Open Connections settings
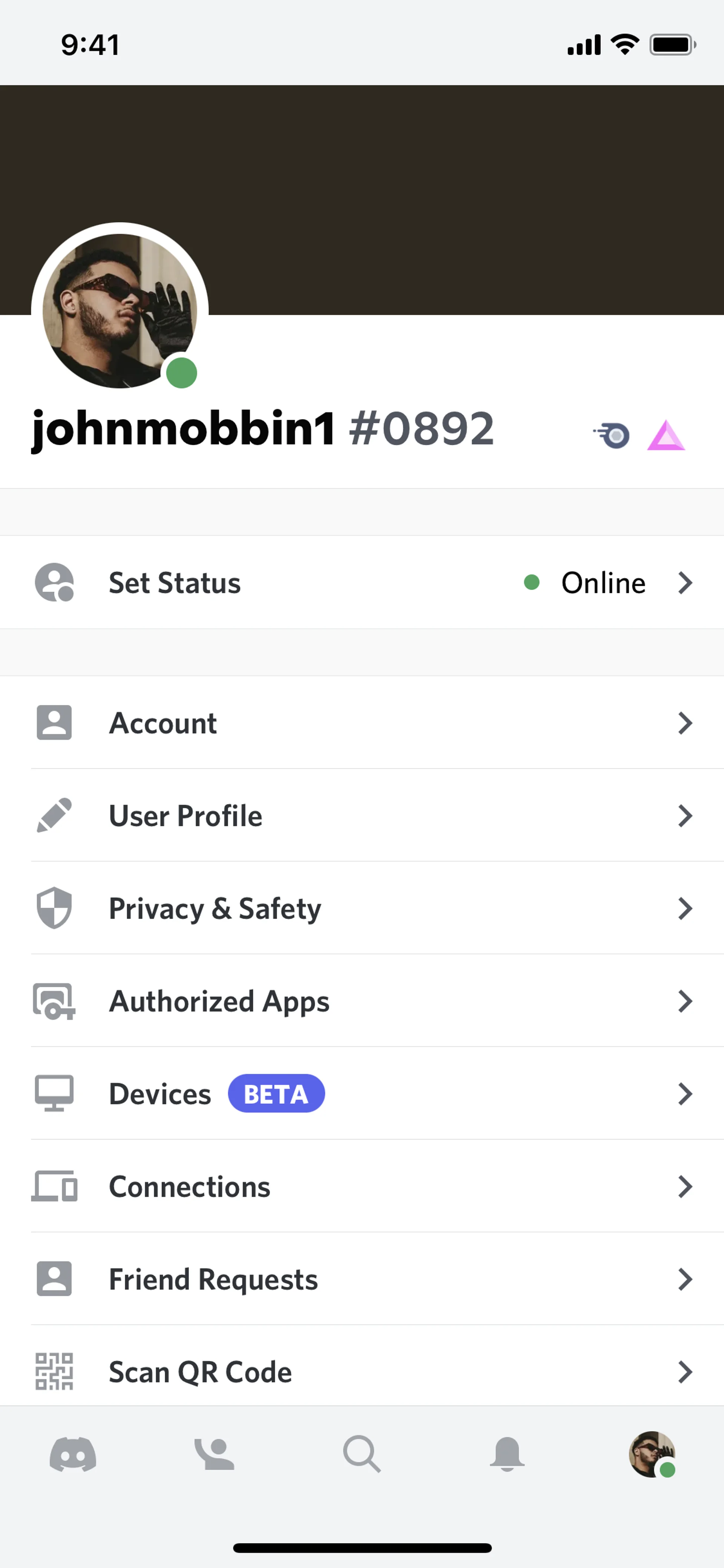 pyautogui.click(x=362, y=1186)
